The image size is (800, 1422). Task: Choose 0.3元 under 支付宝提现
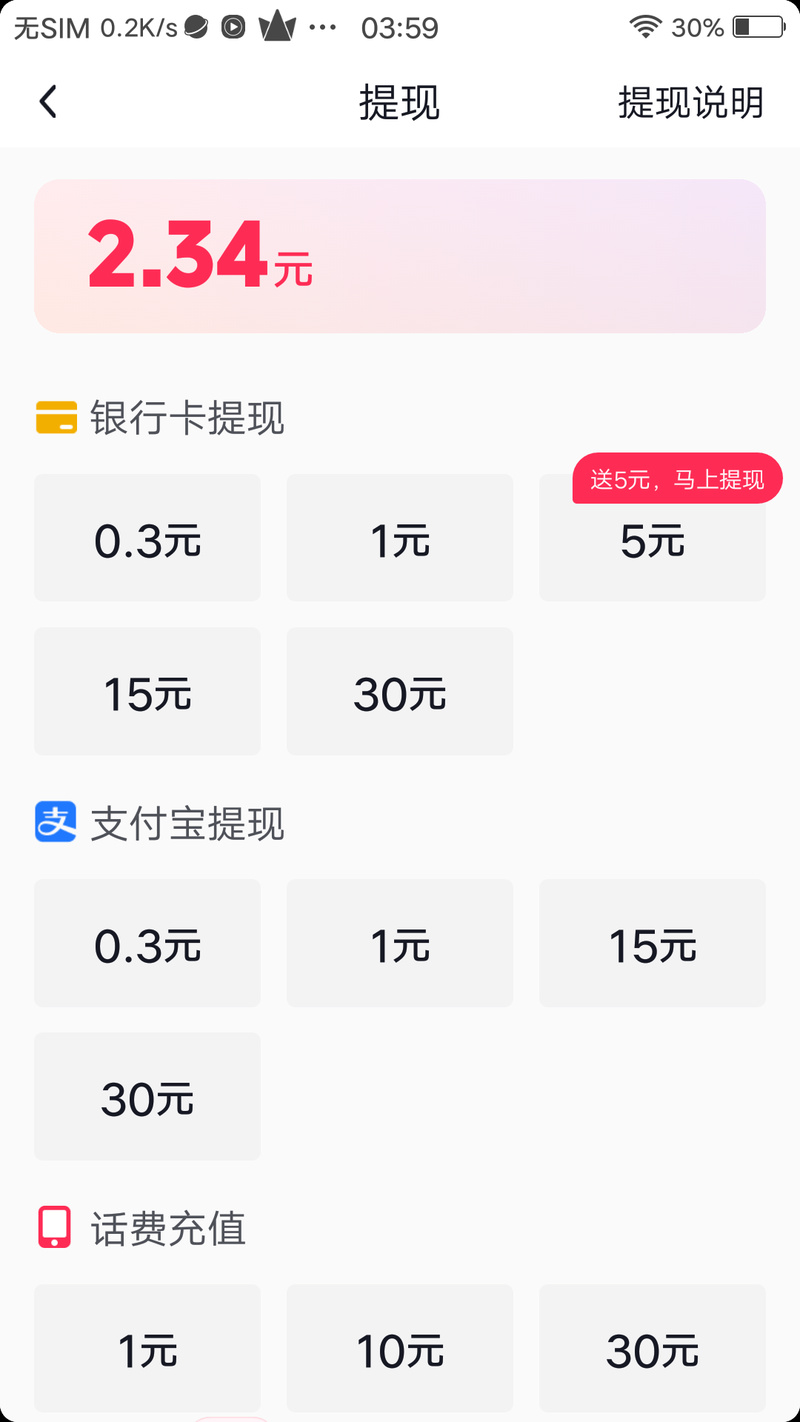pyautogui.click(x=147, y=944)
